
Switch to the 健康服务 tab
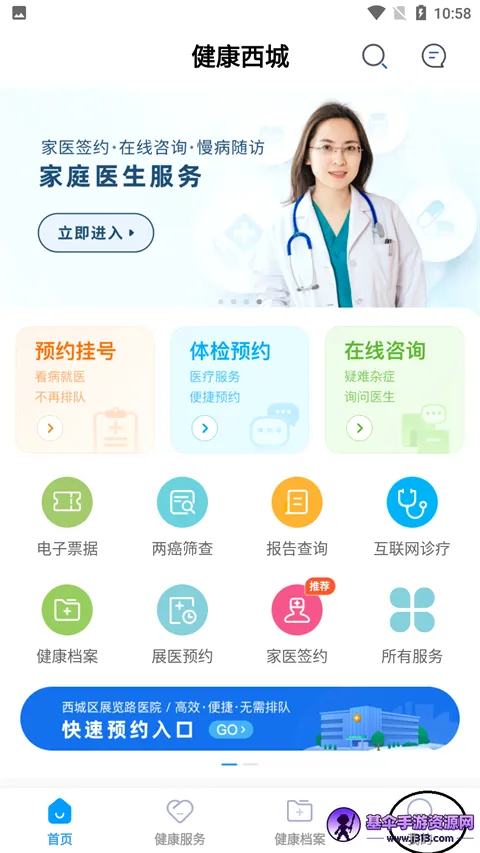click(180, 822)
